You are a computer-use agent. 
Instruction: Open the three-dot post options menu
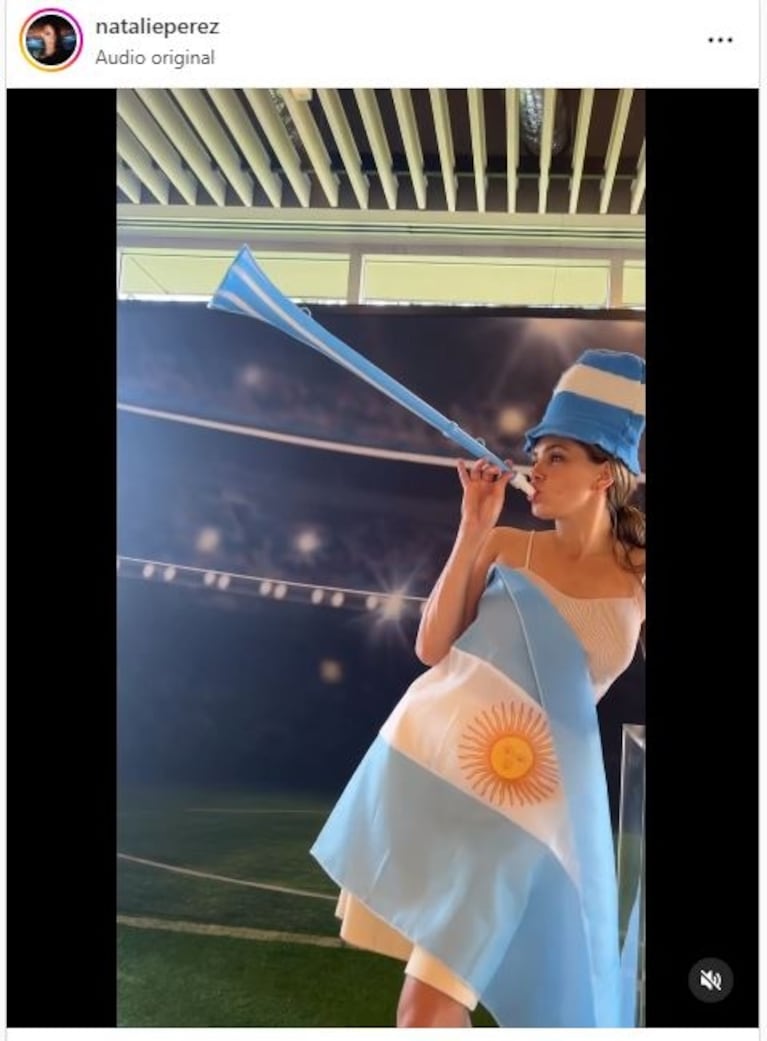[720, 40]
